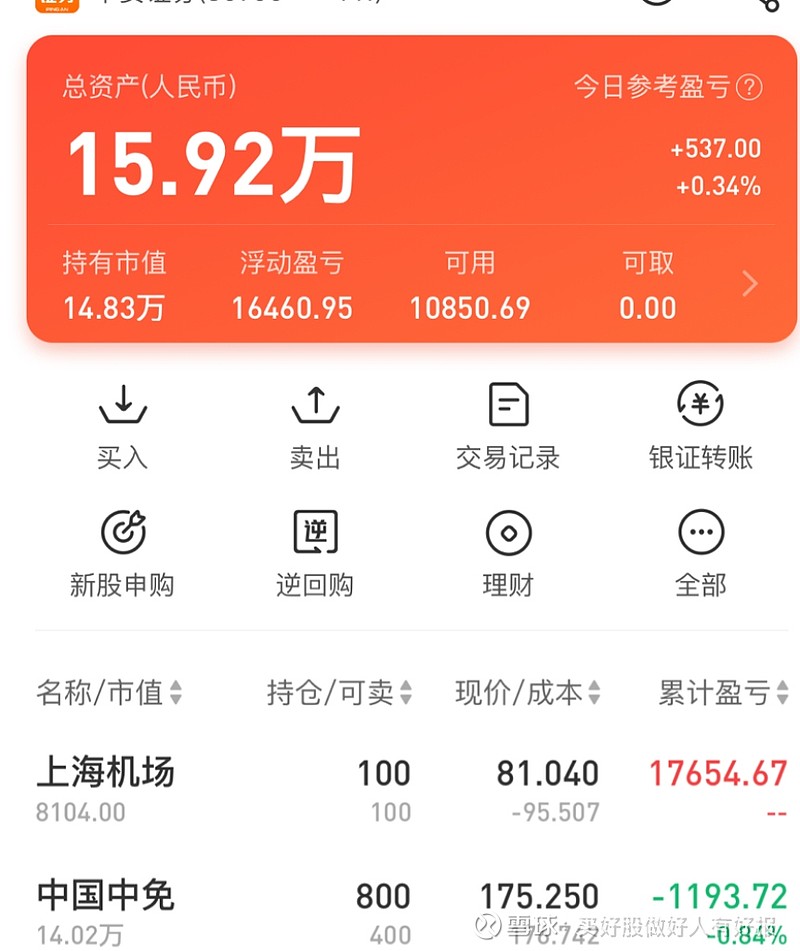Select the 逆回购 reverse repo icon

pyautogui.click(x=315, y=553)
